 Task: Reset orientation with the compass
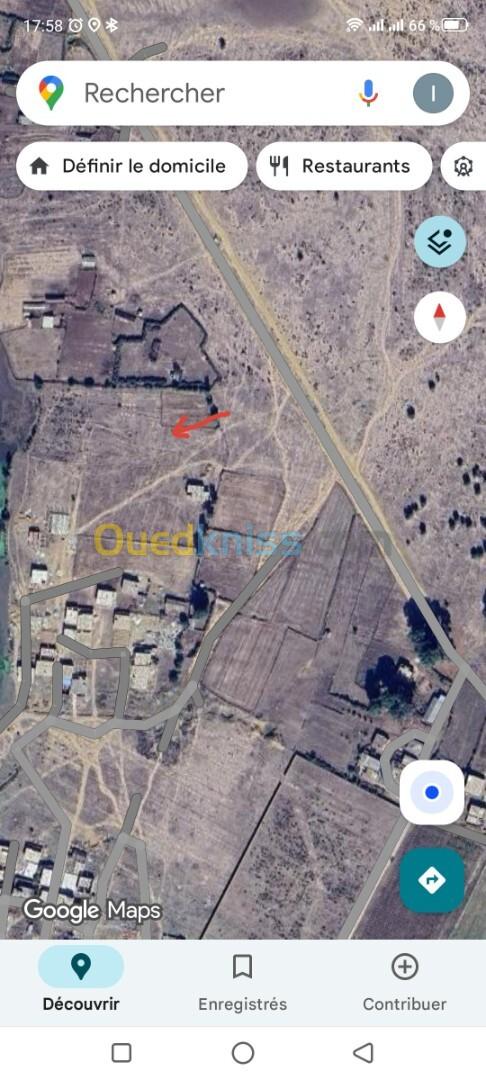tap(440, 318)
